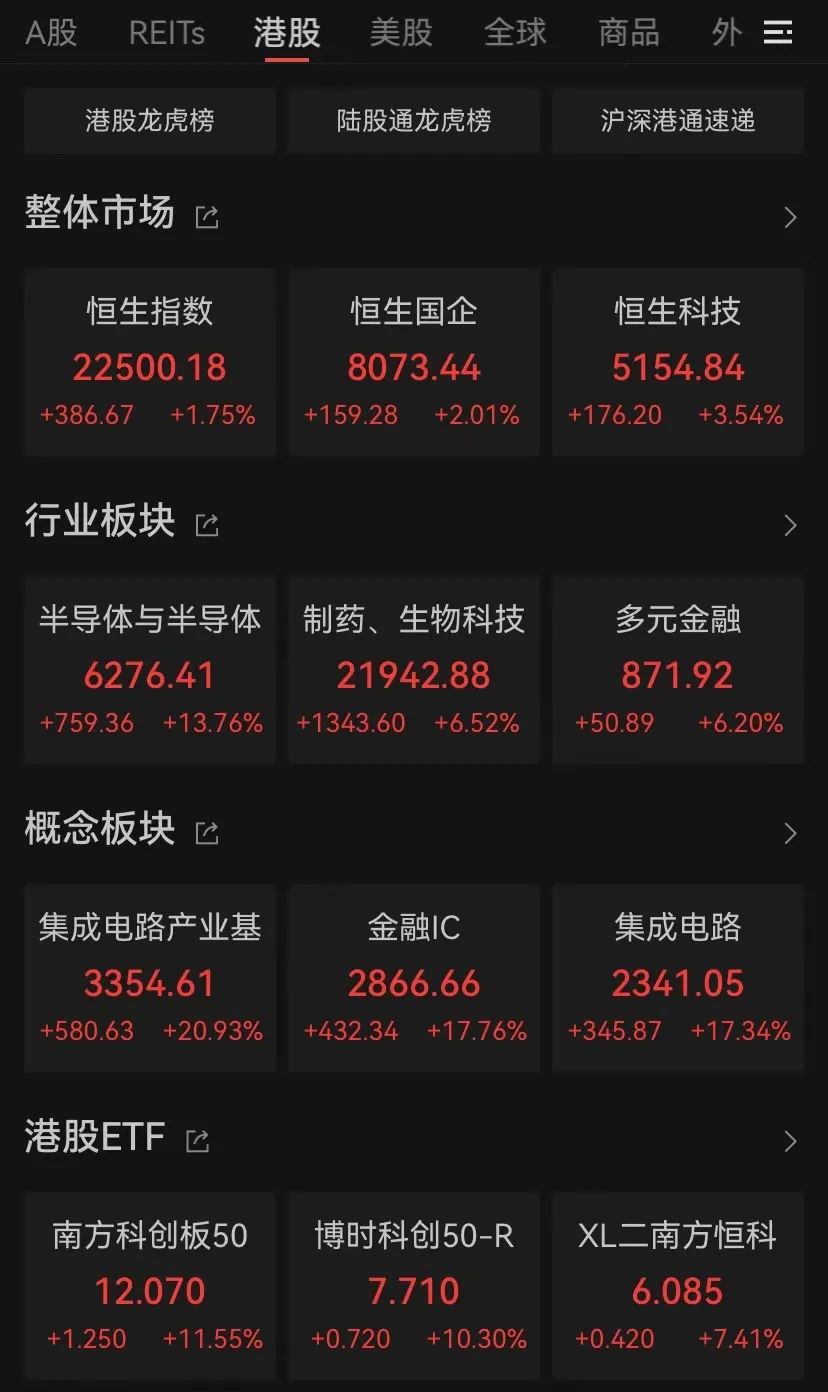Screen dimensions: 828x1392
Task: Open the 沪深港通速递 button
Action: 677,121
